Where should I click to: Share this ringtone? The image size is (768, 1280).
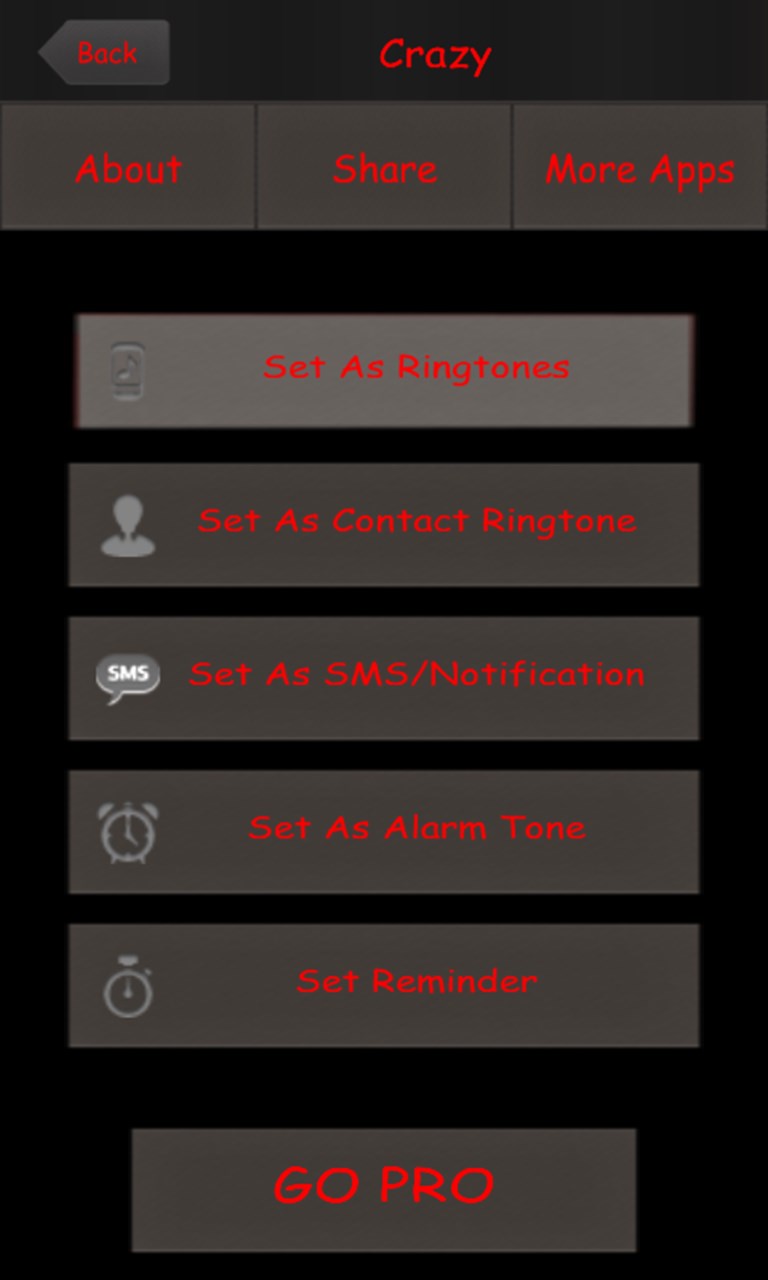pos(384,168)
